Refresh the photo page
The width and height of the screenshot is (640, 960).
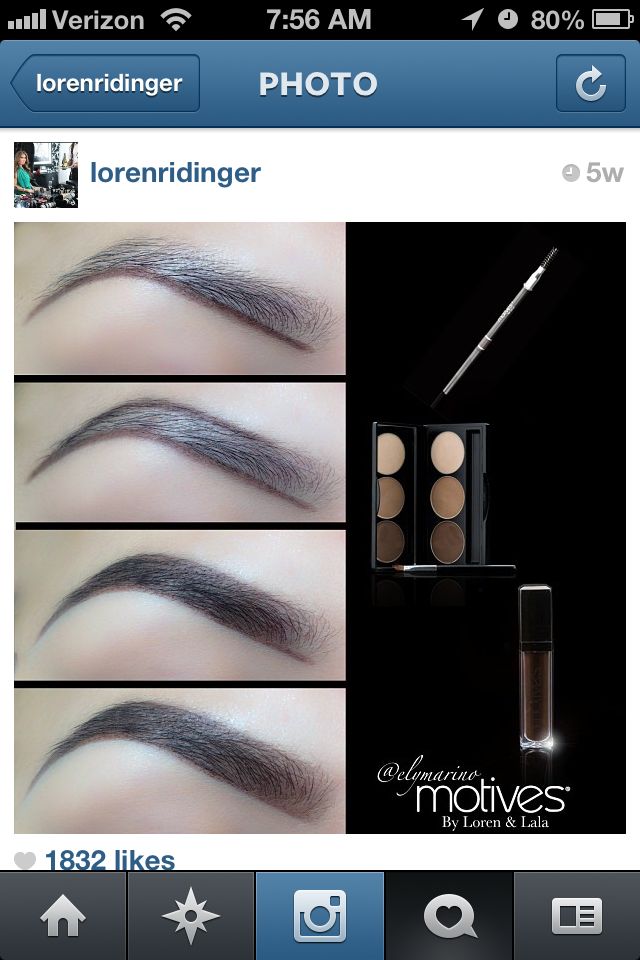pyautogui.click(x=590, y=84)
